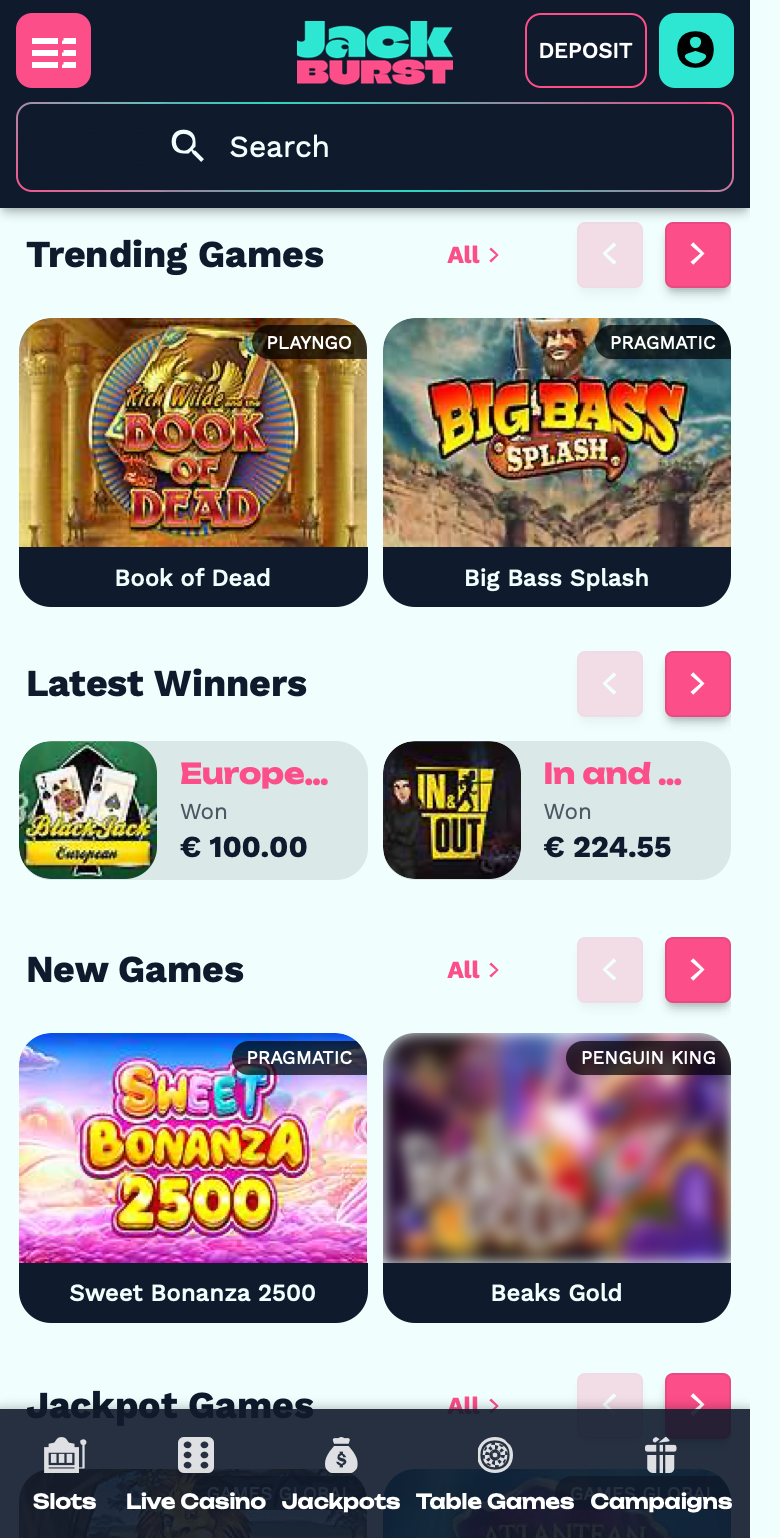View all Trending Games

click(x=473, y=255)
